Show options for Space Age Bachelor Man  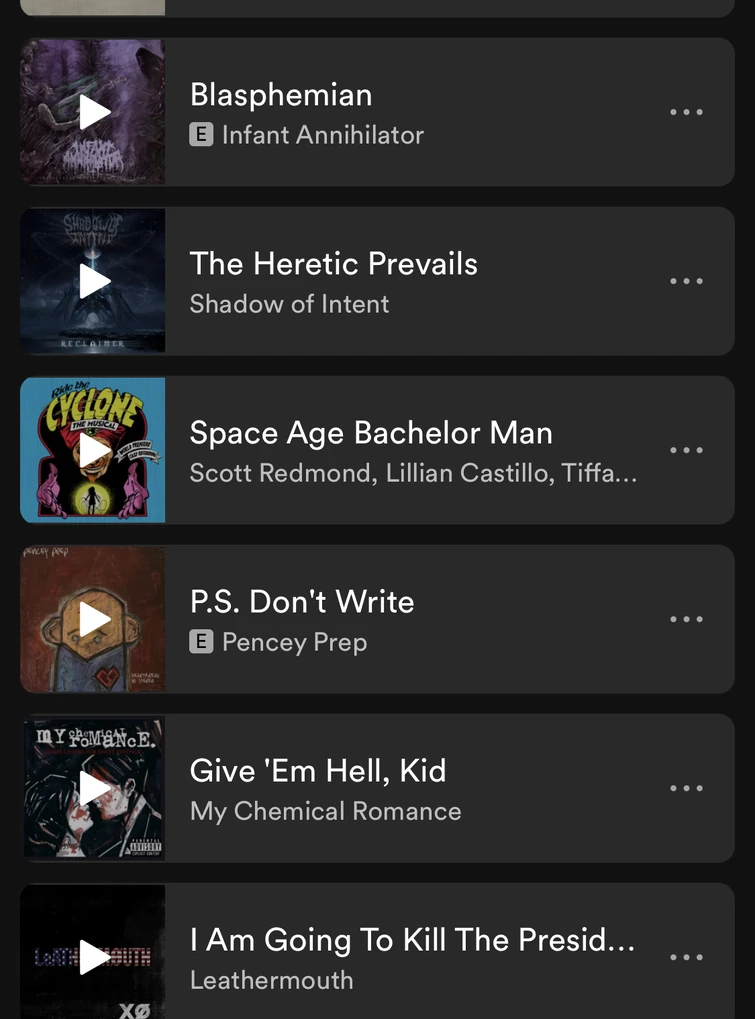[686, 450]
